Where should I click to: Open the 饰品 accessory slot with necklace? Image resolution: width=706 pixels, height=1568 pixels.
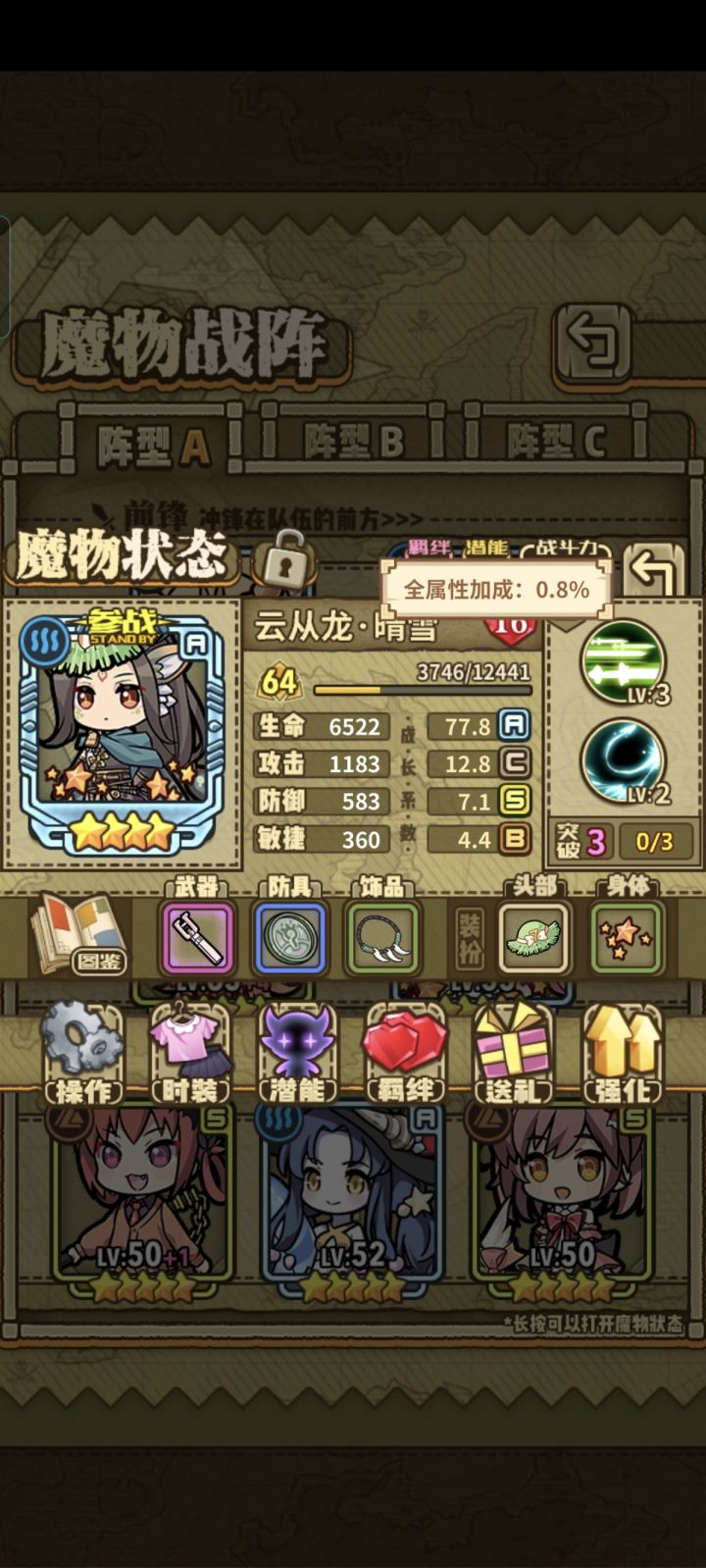point(380,937)
